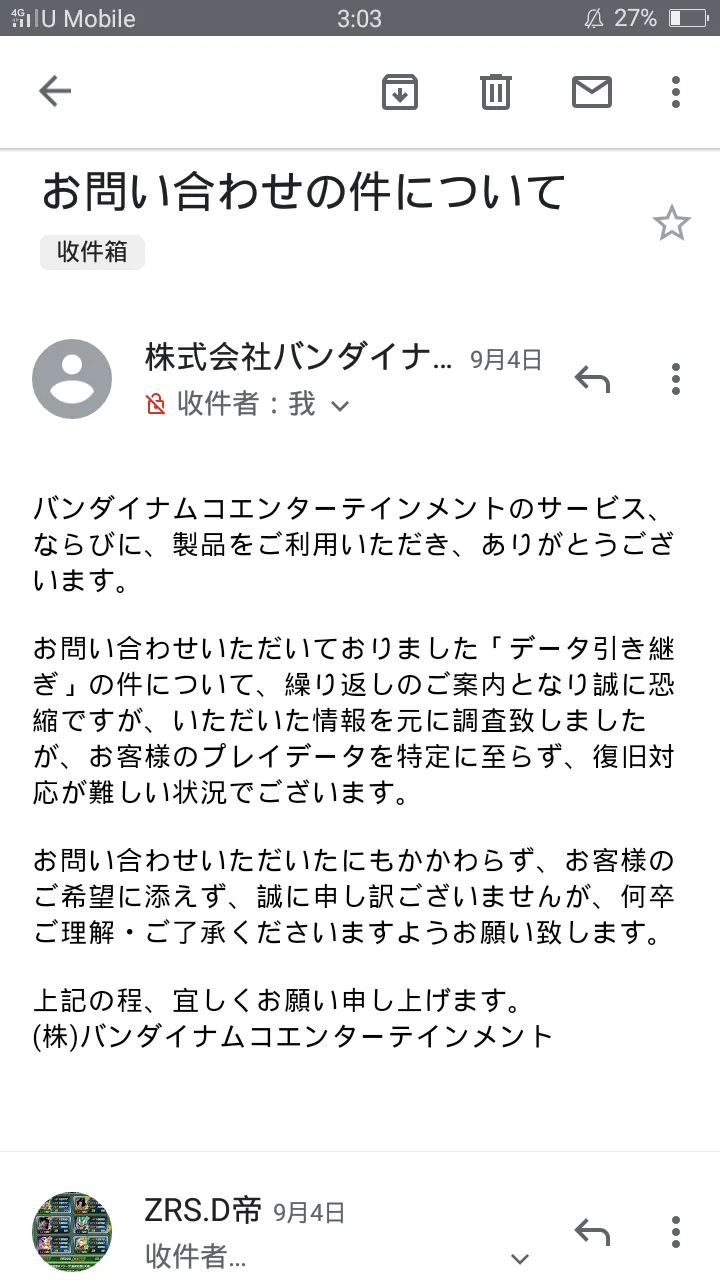The height and width of the screenshot is (1280, 720).
Task: Expand recipient details of ZRS.D帝 message
Action: [519, 1259]
